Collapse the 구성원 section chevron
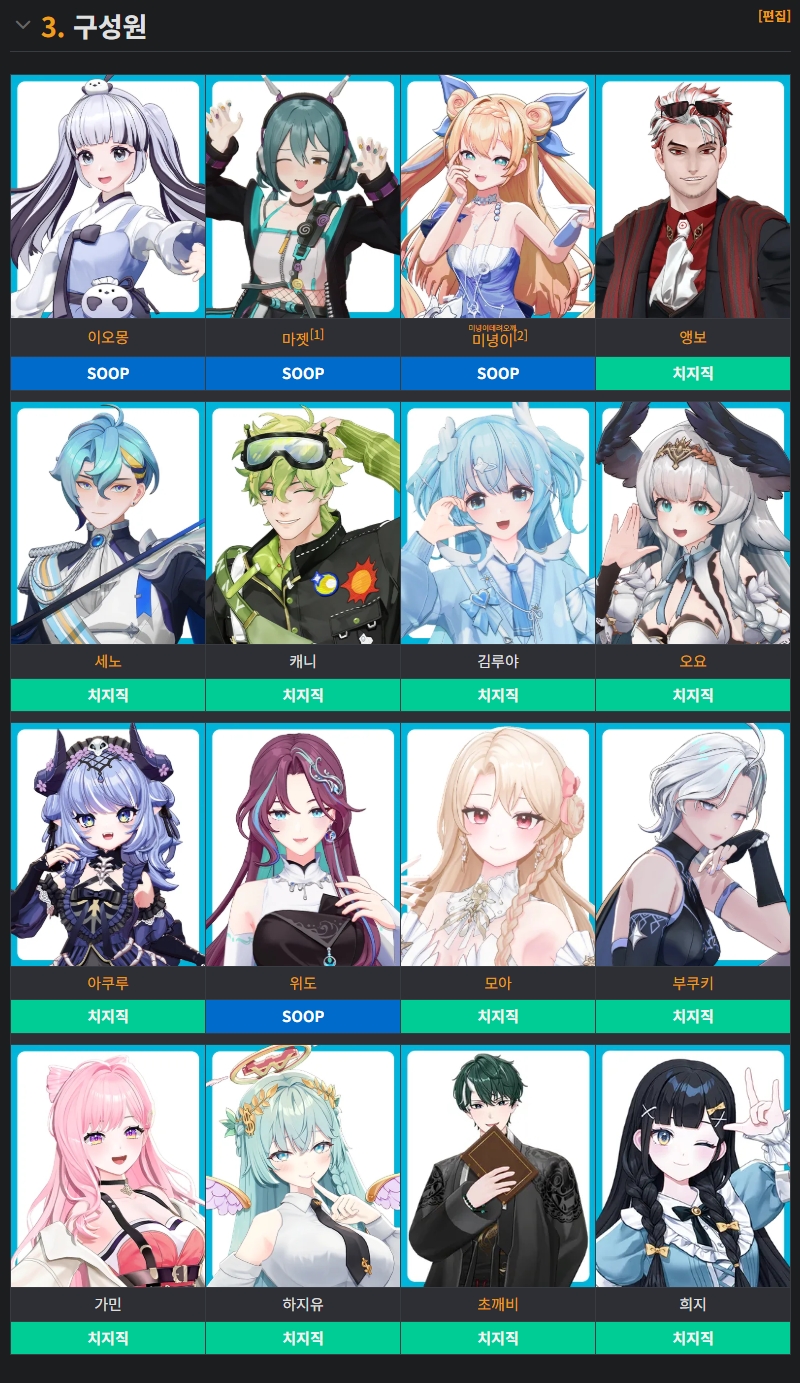Image resolution: width=800 pixels, height=1383 pixels. [x=23, y=26]
